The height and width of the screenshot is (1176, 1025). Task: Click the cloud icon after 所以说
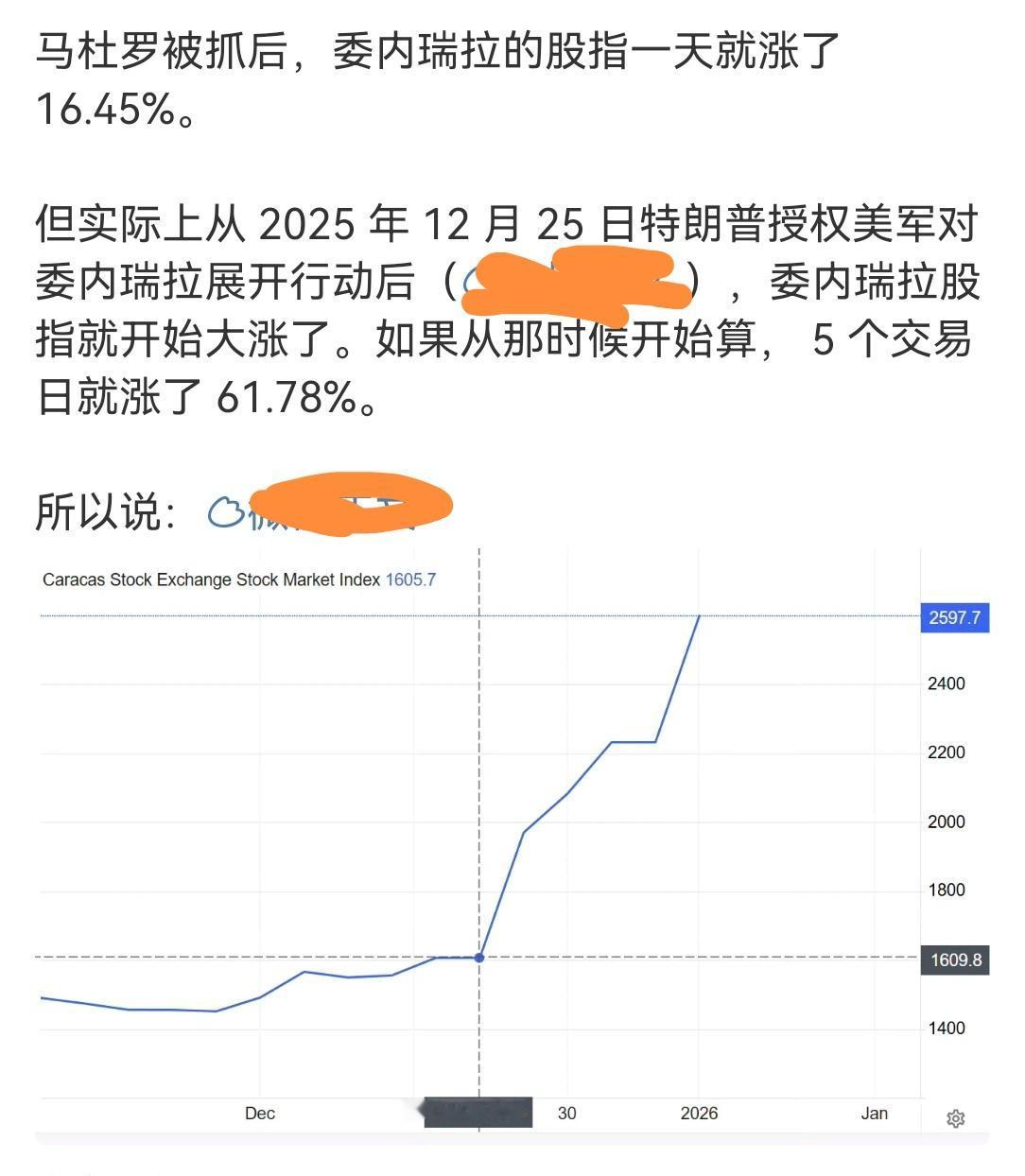(224, 511)
